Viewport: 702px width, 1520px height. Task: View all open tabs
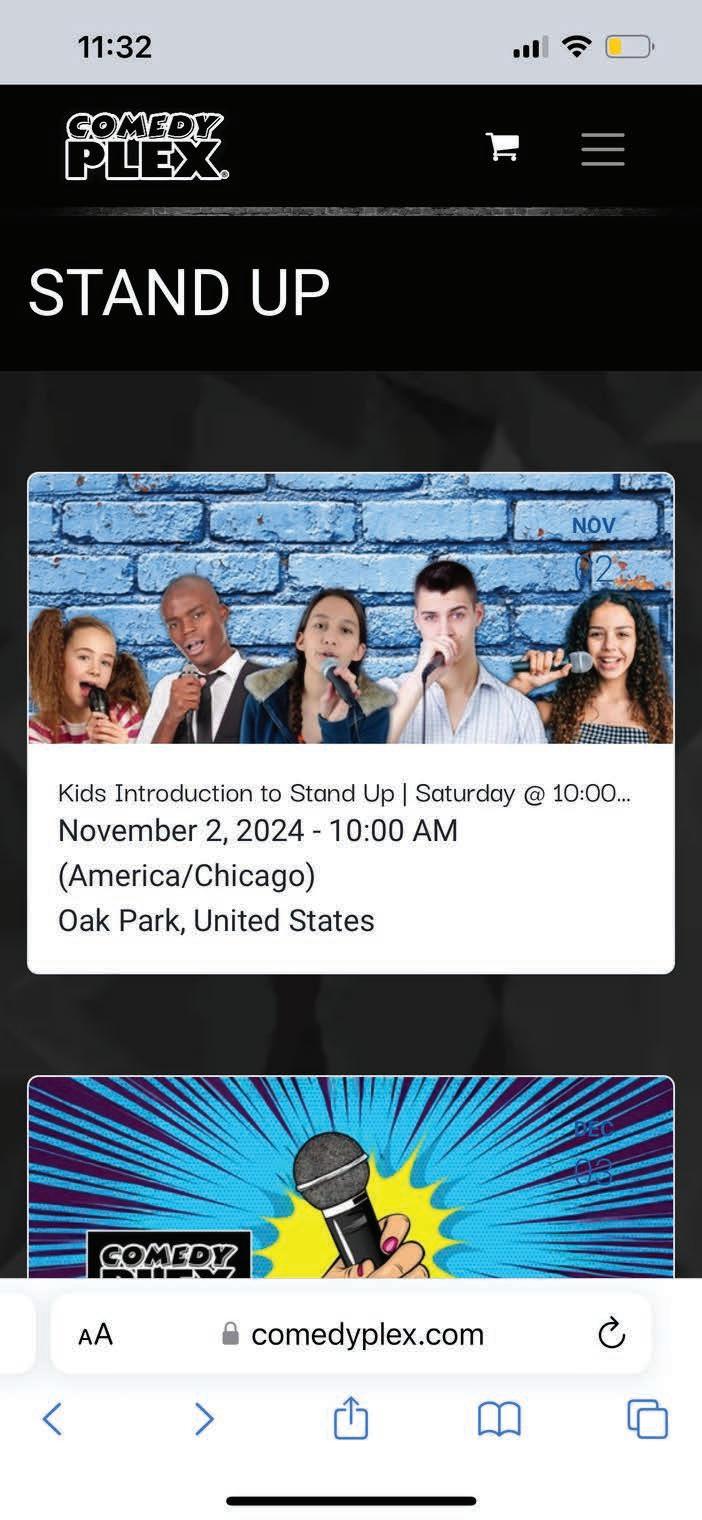click(647, 1419)
